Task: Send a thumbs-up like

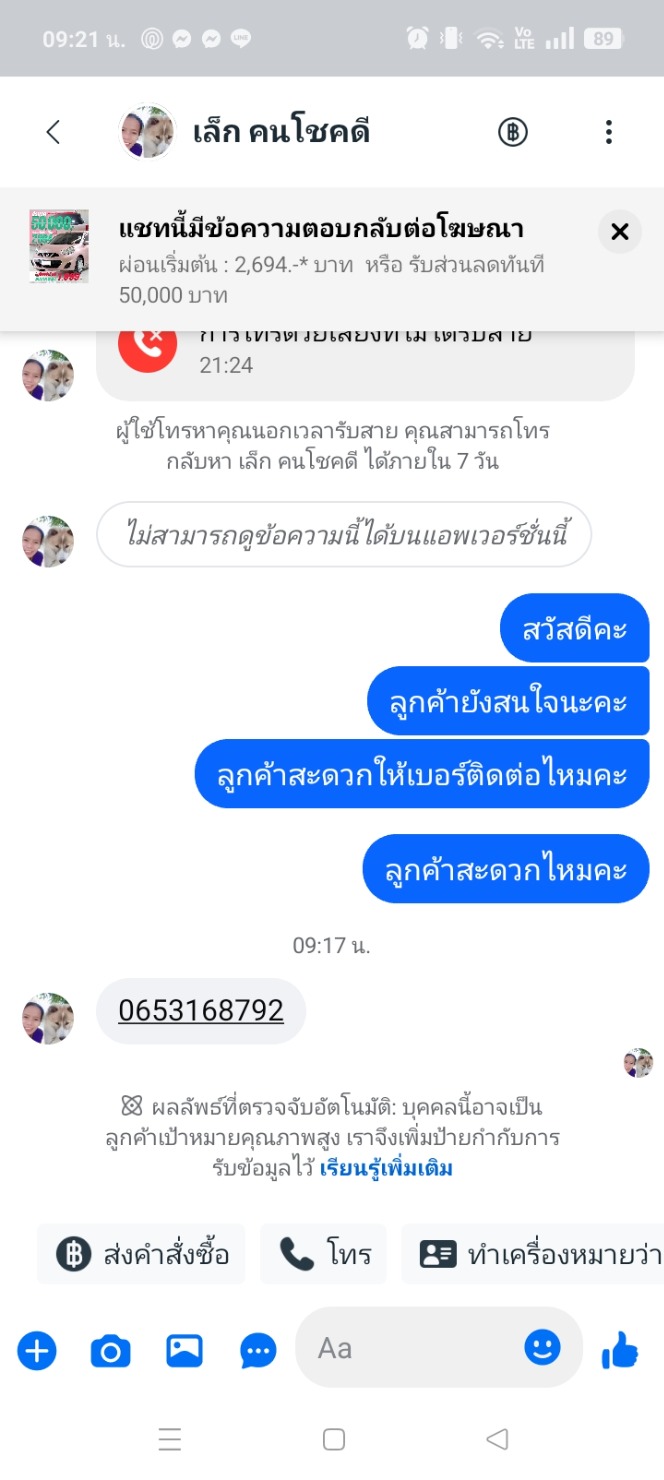Action: tap(620, 1351)
